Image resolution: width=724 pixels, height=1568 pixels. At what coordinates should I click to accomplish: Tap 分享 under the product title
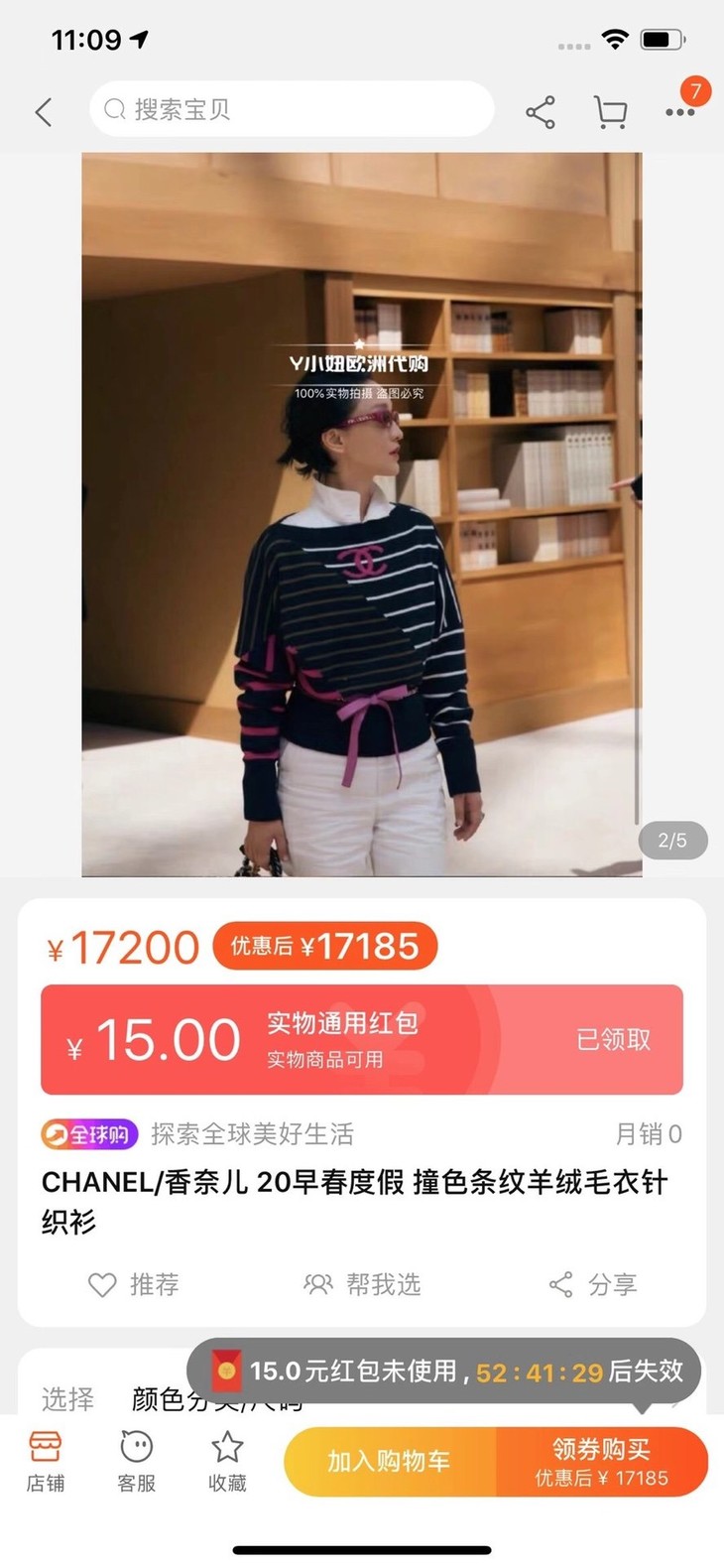click(x=593, y=1284)
